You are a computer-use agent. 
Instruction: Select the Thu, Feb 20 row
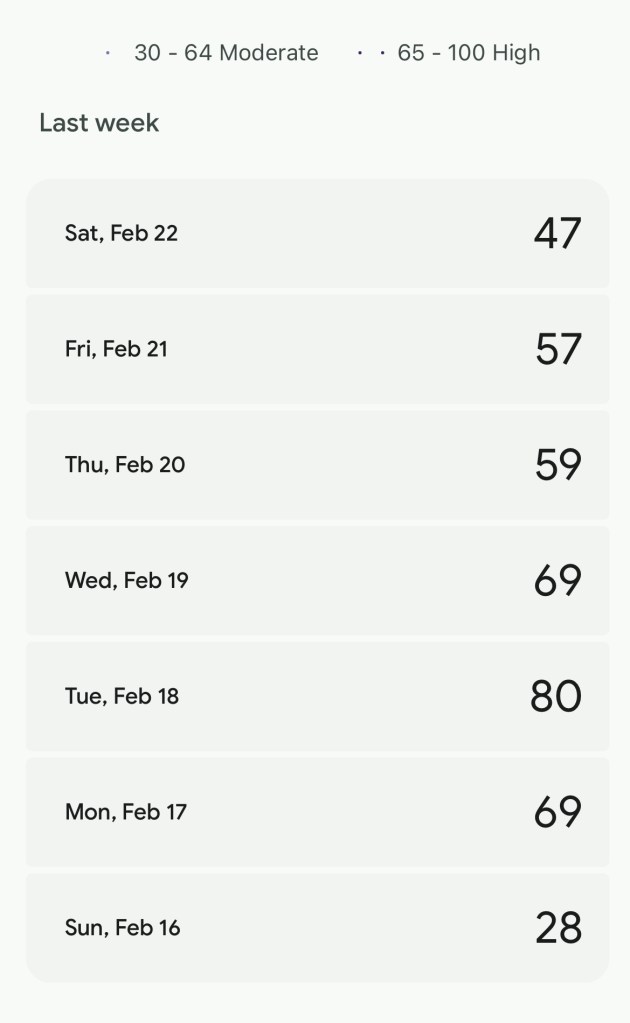coord(317,465)
